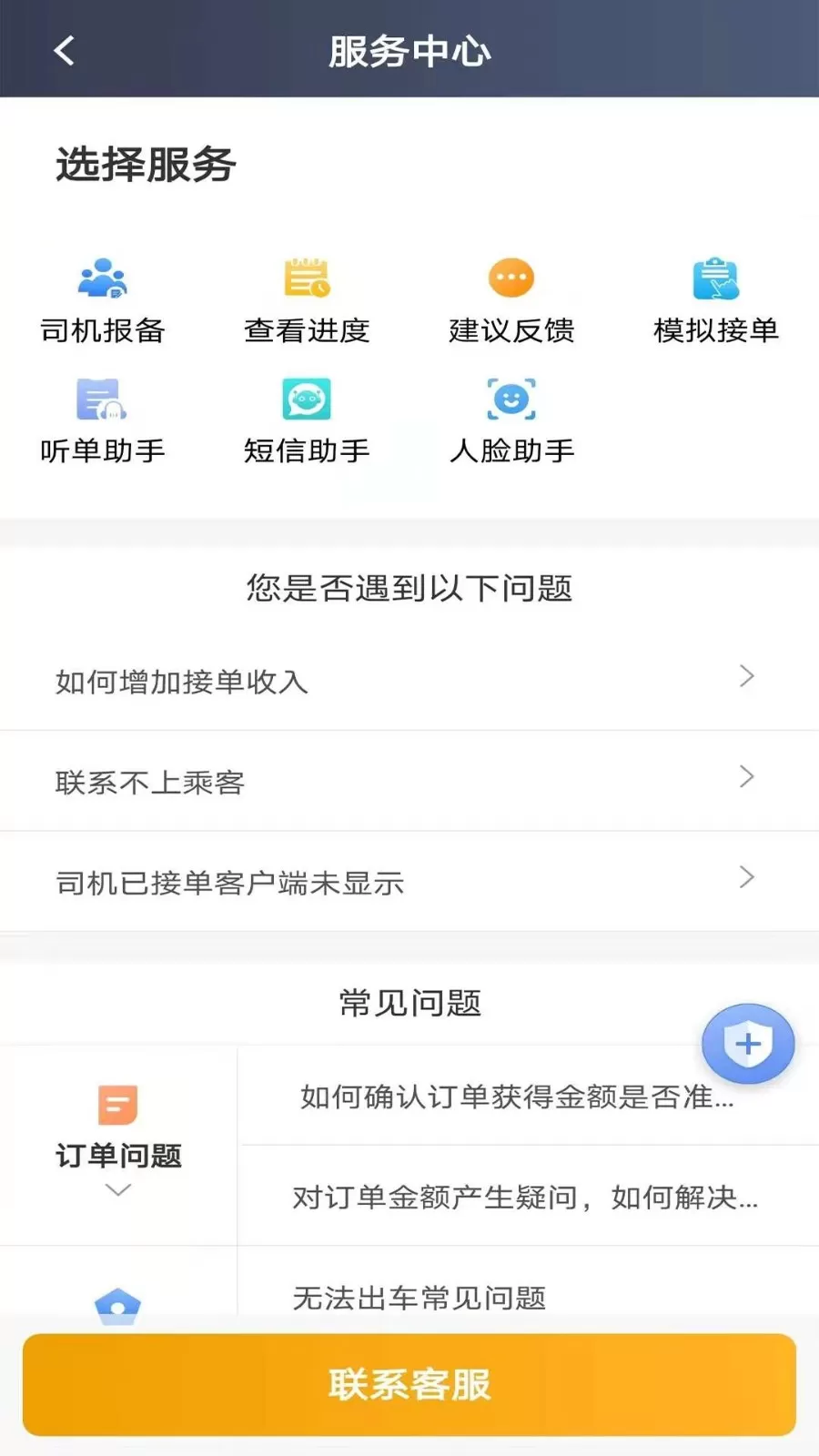Open 对订单金额产生疑问 question
The height and width of the screenshot is (1456, 819).
(x=528, y=1196)
